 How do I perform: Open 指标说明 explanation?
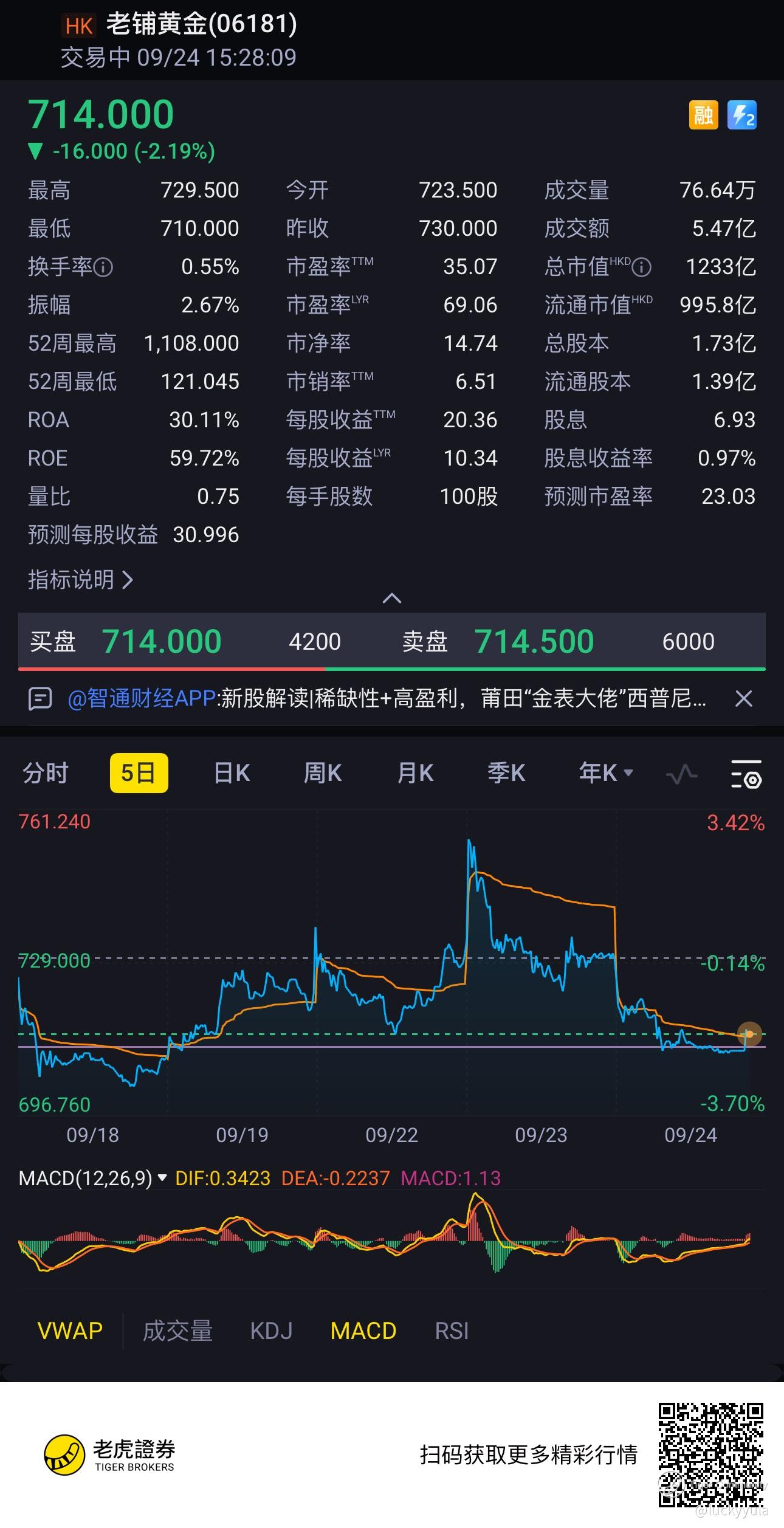pyautogui.click(x=80, y=579)
